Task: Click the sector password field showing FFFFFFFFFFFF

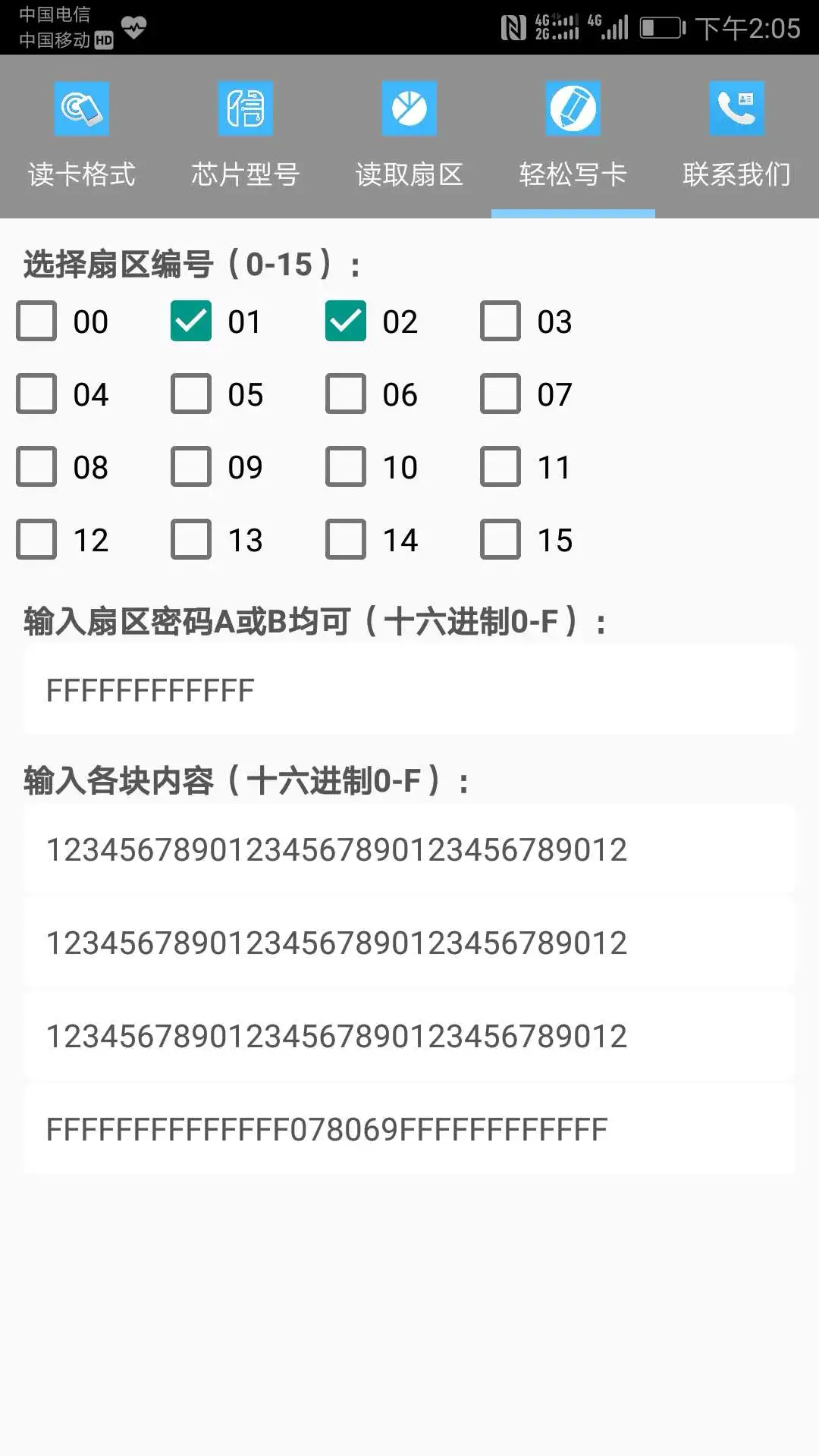Action: pos(409,690)
